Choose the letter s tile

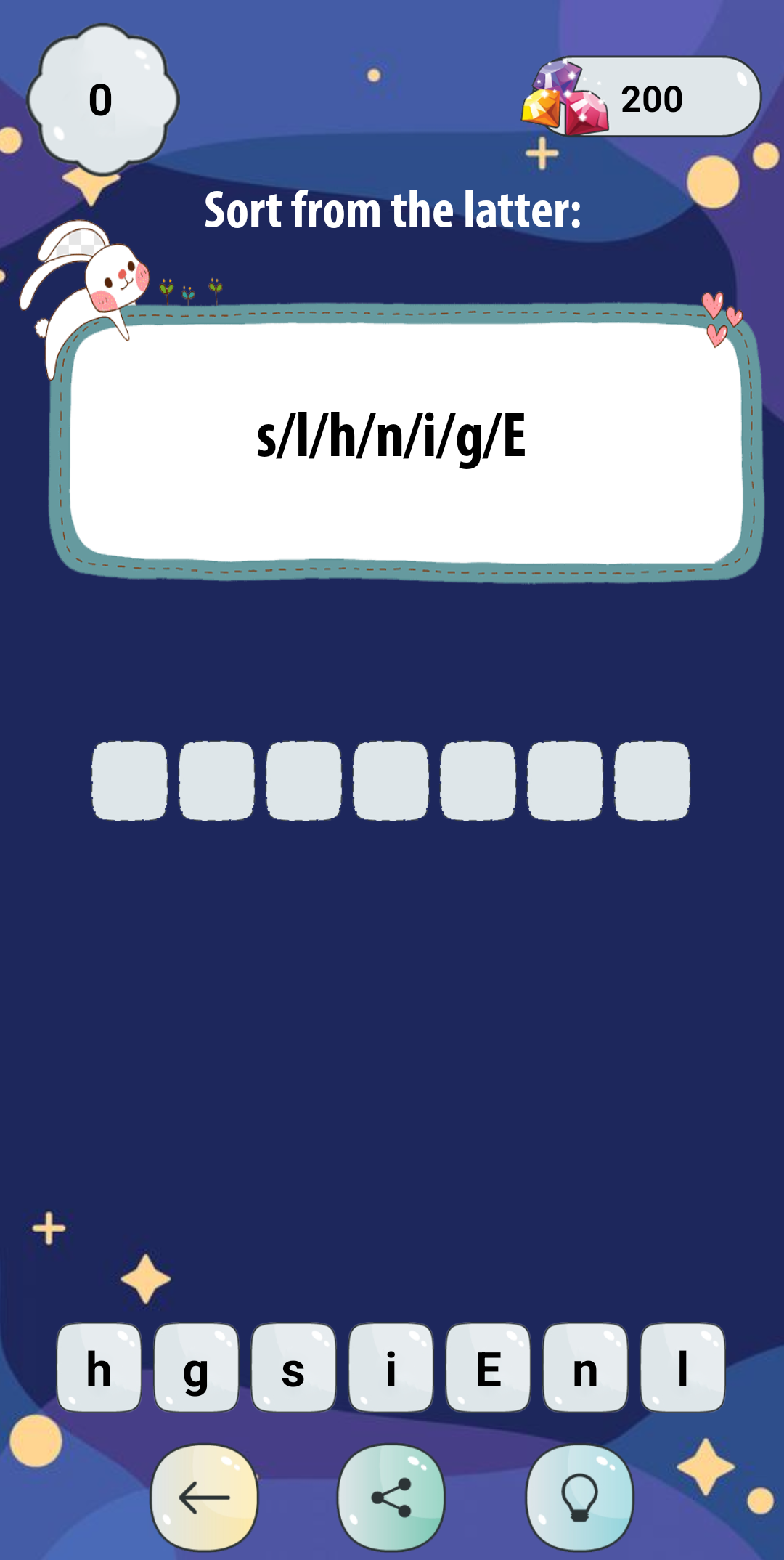(x=293, y=1368)
